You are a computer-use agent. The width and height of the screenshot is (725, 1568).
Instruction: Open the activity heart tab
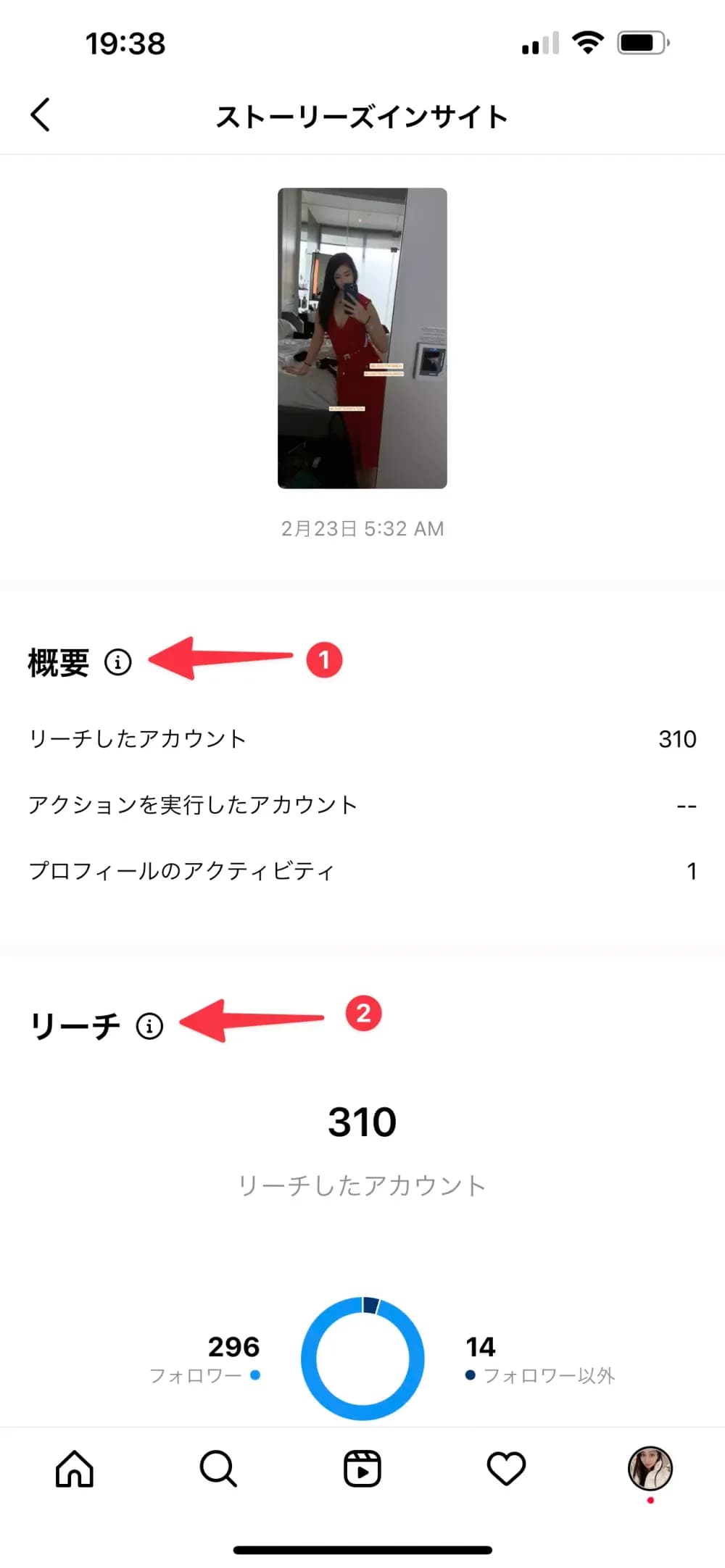(505, 1469)
